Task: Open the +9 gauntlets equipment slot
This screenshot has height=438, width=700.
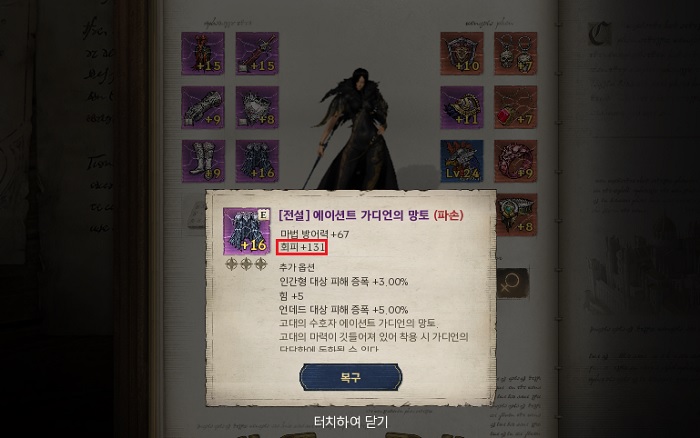Action: 202,107
